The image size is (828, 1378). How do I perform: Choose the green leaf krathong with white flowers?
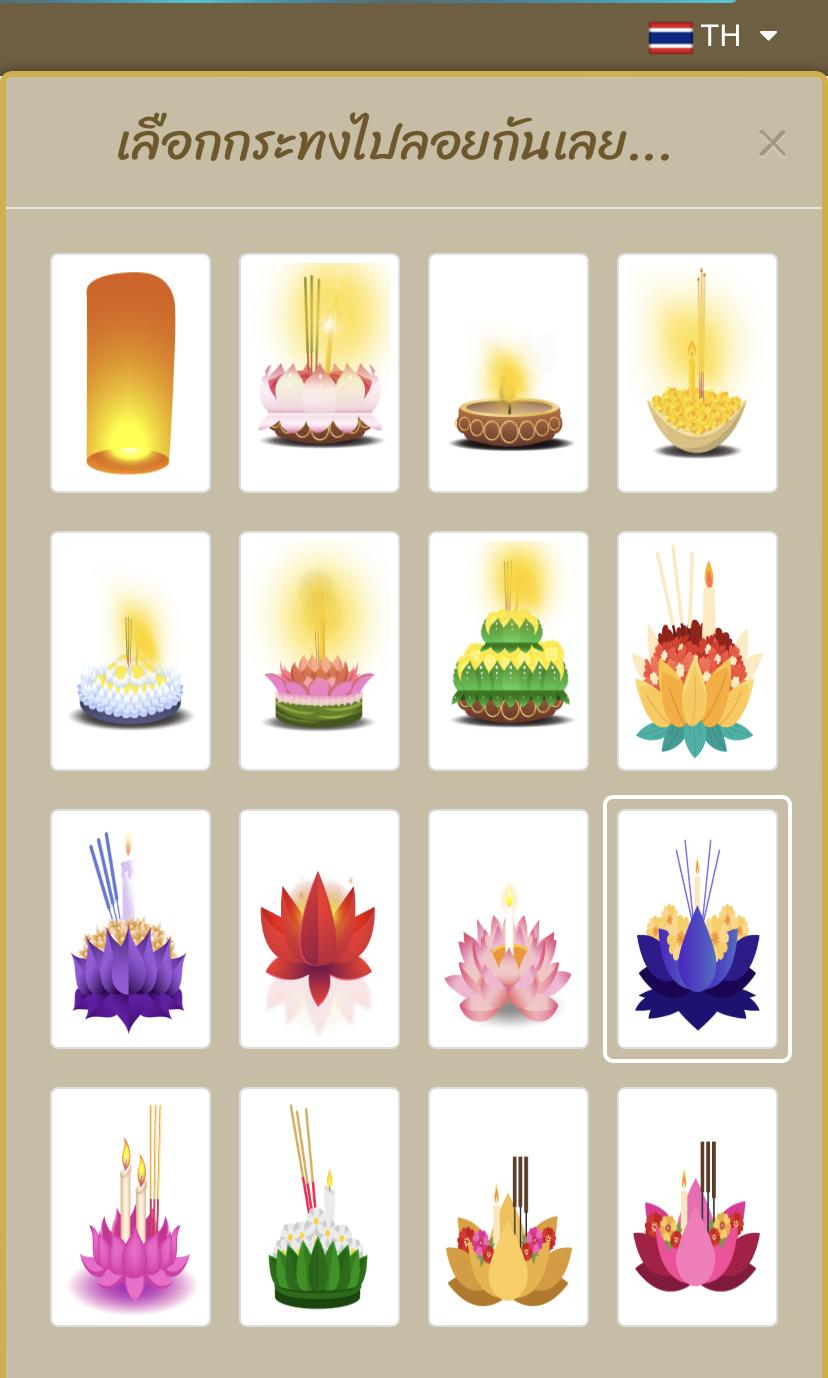click(x=320, y=1207)
